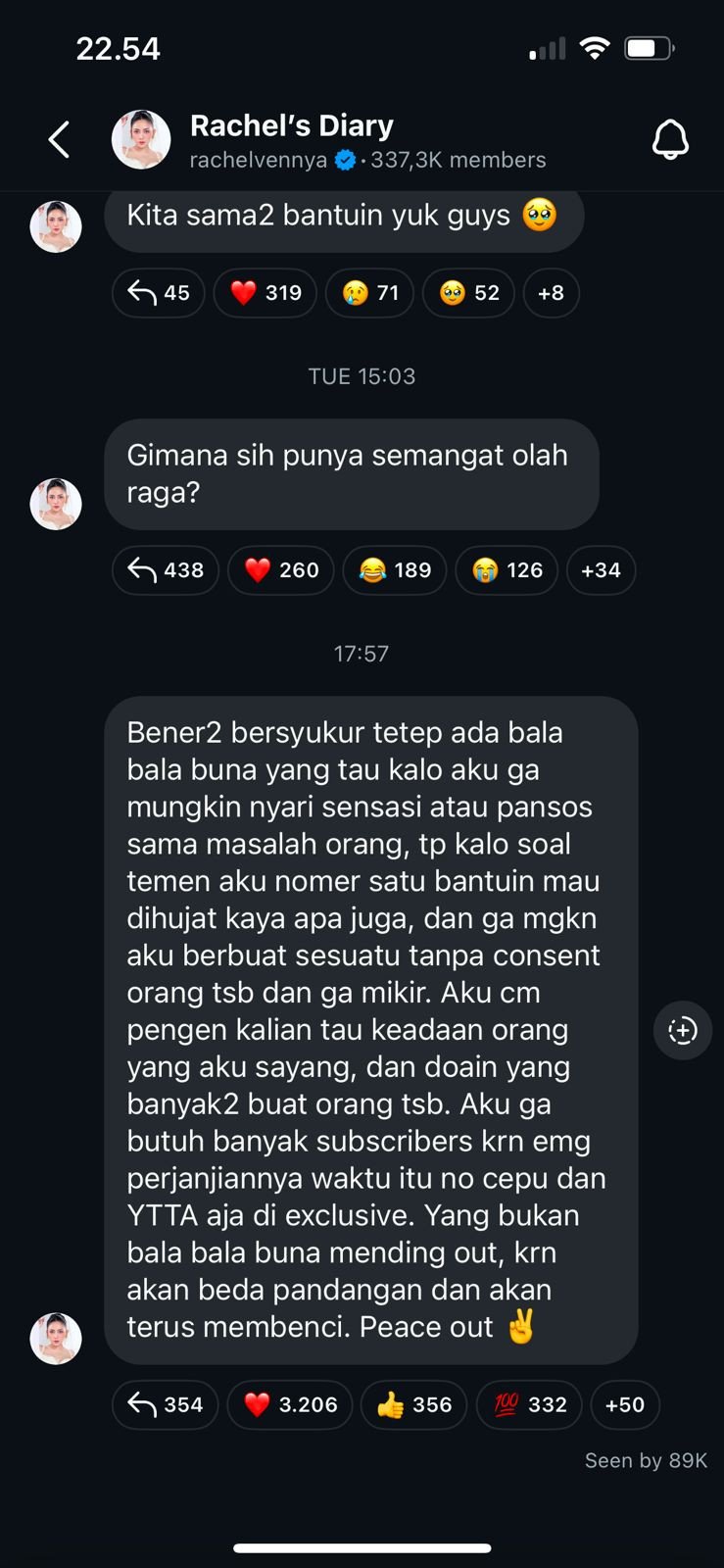Open the notifications bell for Rachel's Diary

670,140
